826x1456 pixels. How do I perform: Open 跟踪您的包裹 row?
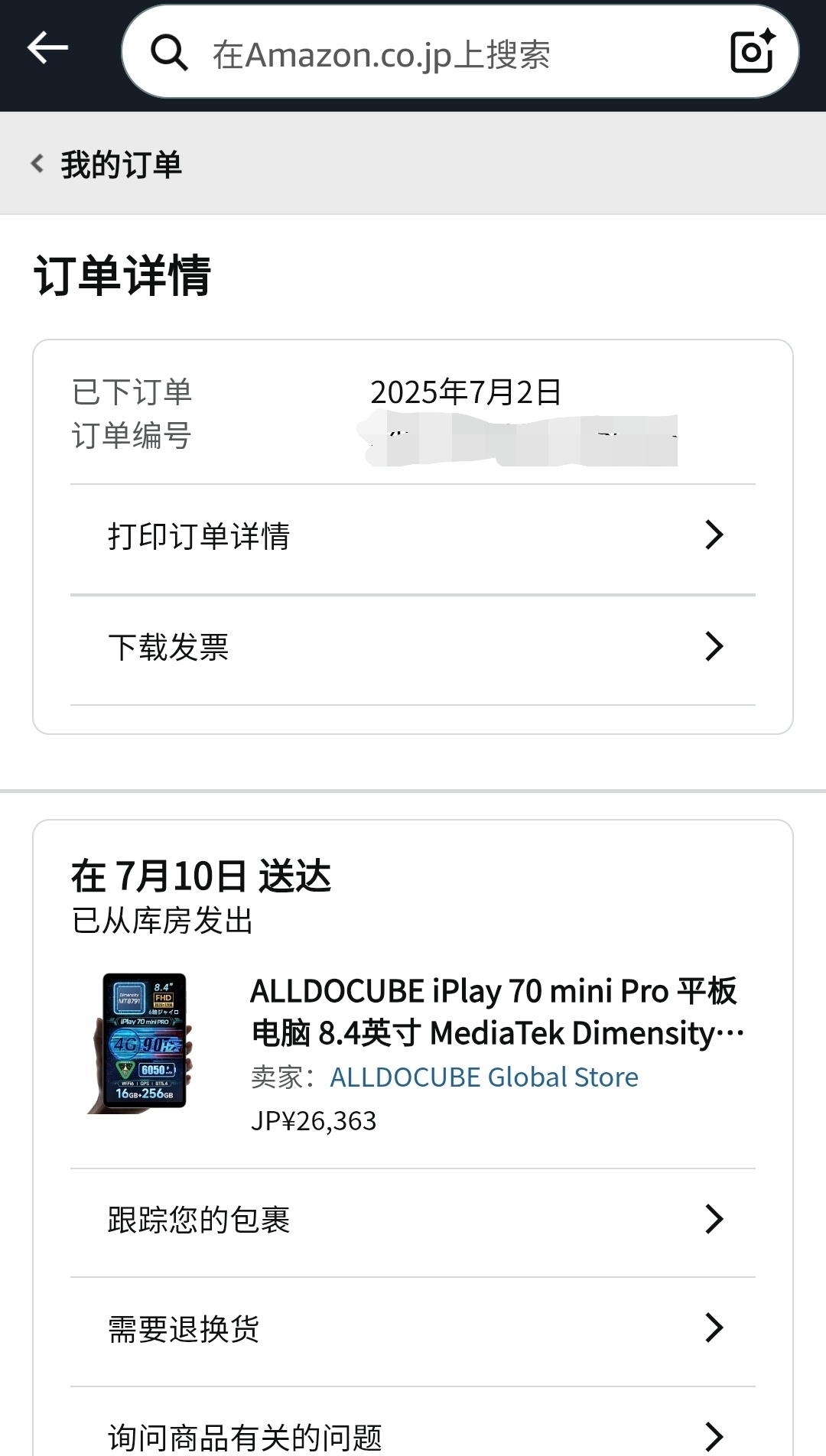pos(413,1221)
